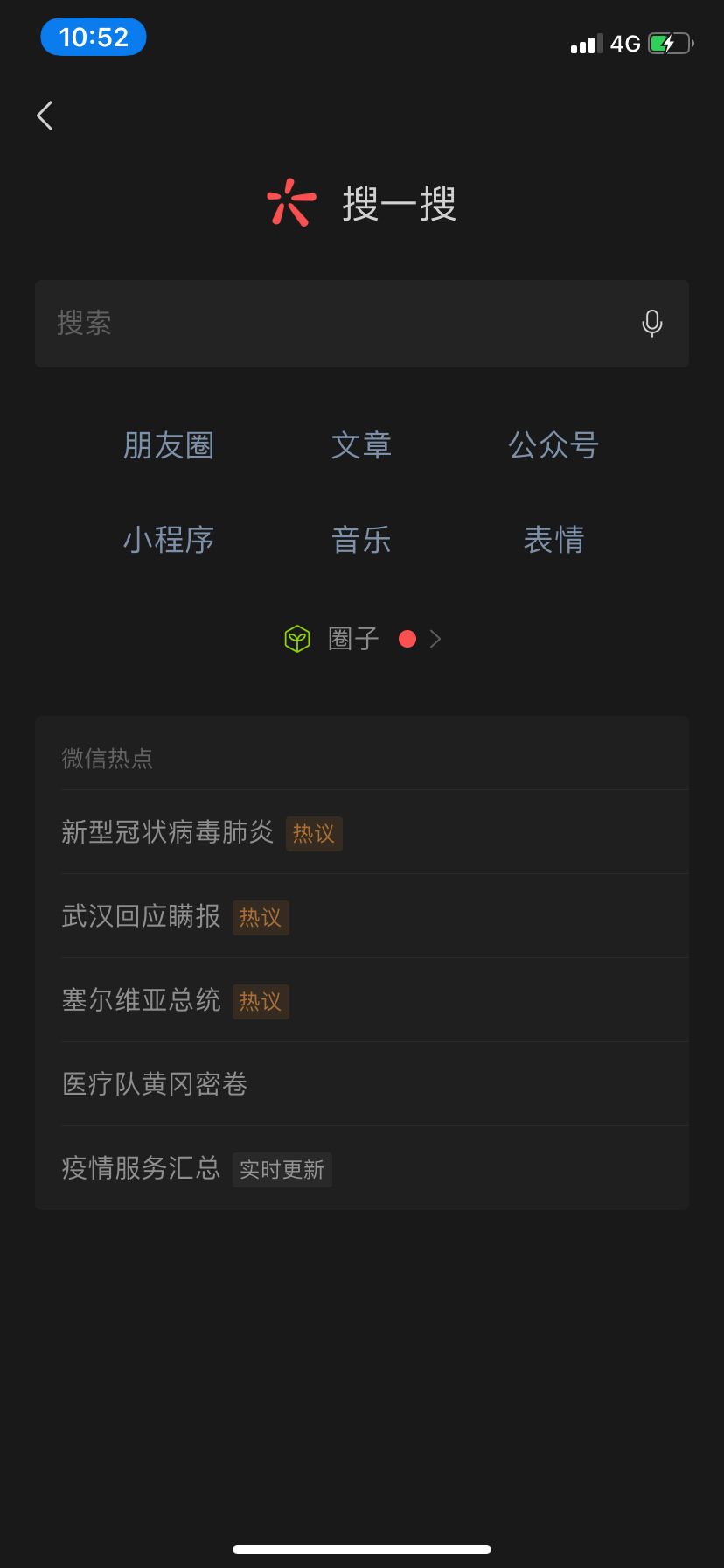The image size is (724, 1568).
Task: Go back using the top-left arrow
Action: (45, 115)
